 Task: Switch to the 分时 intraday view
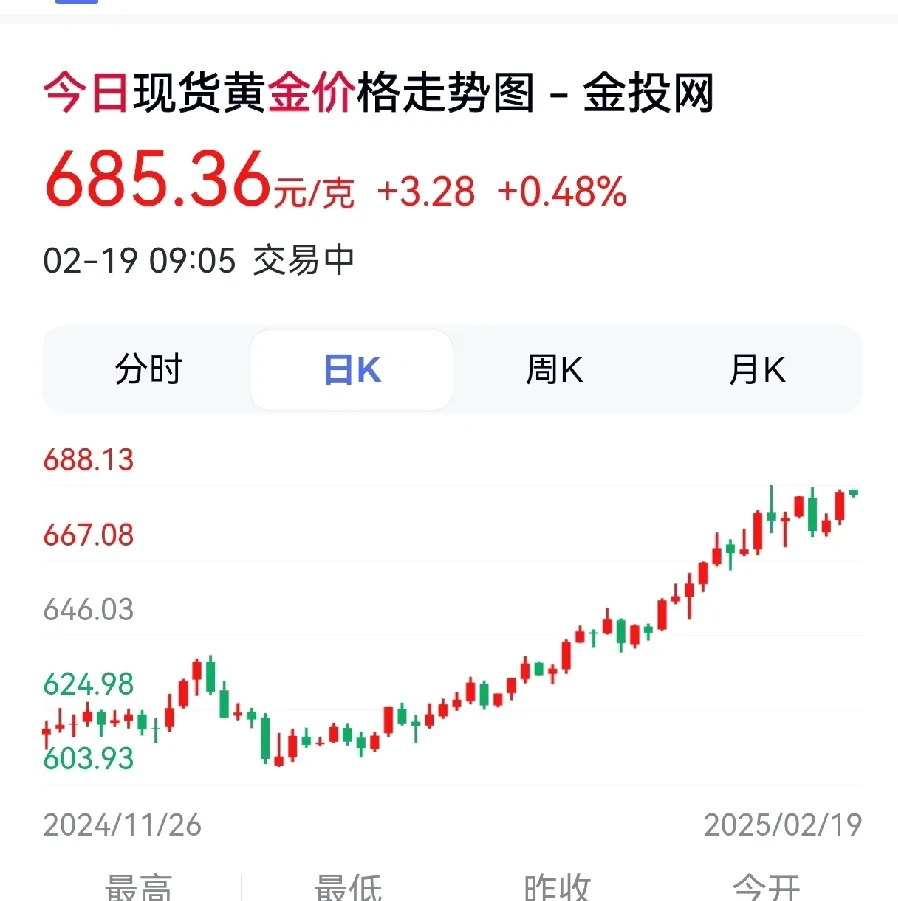click(x=147, y=369)
